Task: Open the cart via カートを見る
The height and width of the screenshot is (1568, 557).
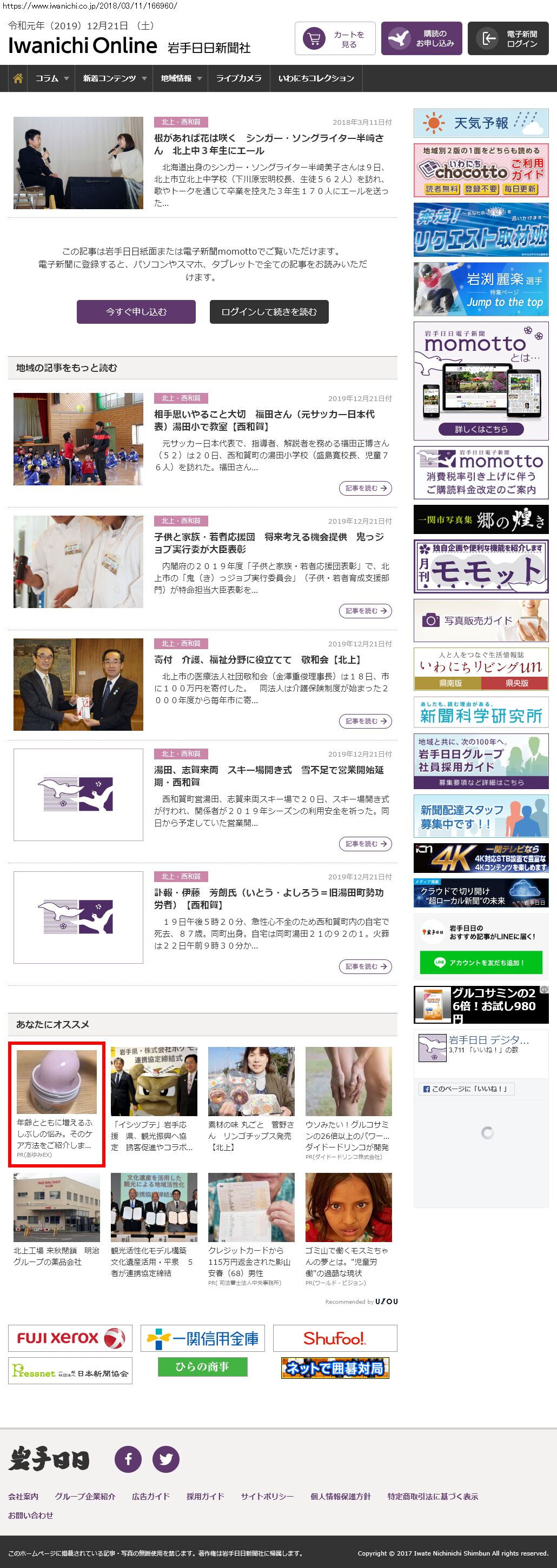Action: click(335, 39)
